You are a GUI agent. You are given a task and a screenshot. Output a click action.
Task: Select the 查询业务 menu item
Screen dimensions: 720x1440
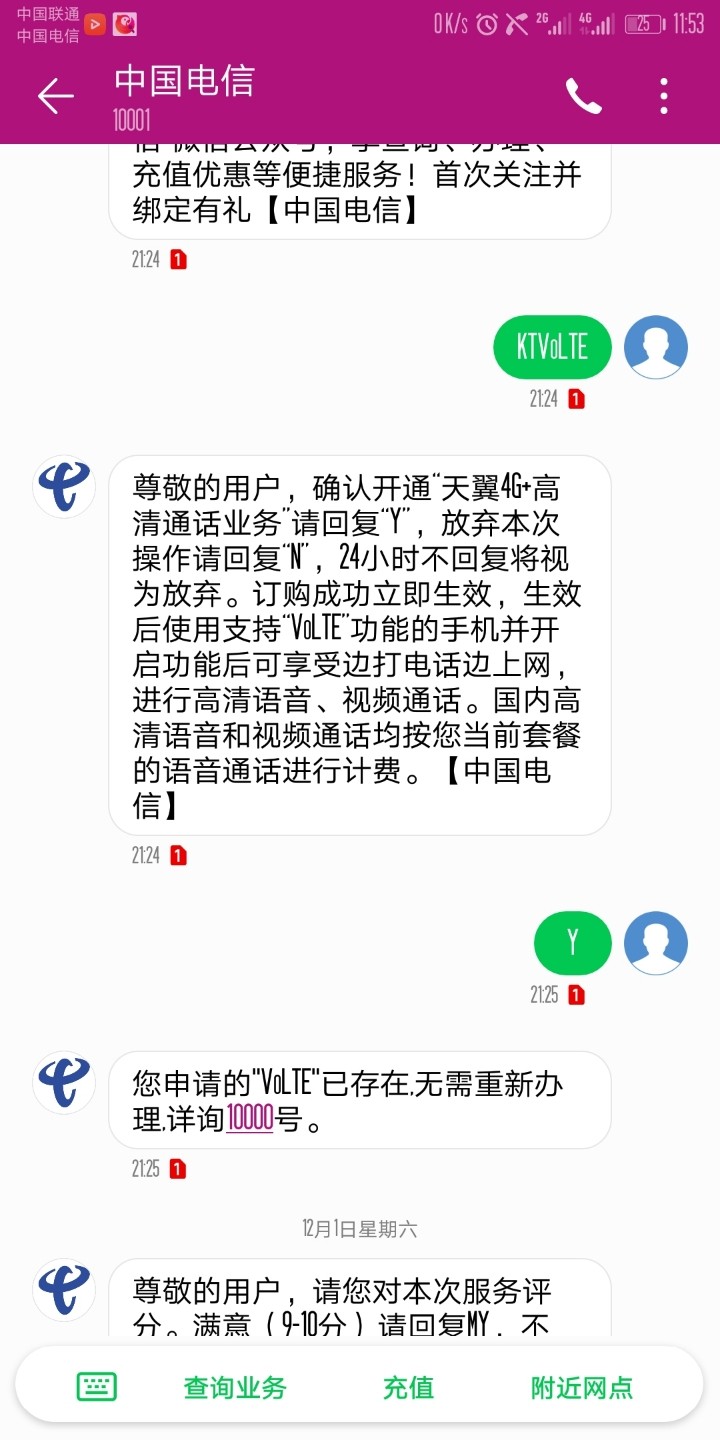coord(233,1386)
